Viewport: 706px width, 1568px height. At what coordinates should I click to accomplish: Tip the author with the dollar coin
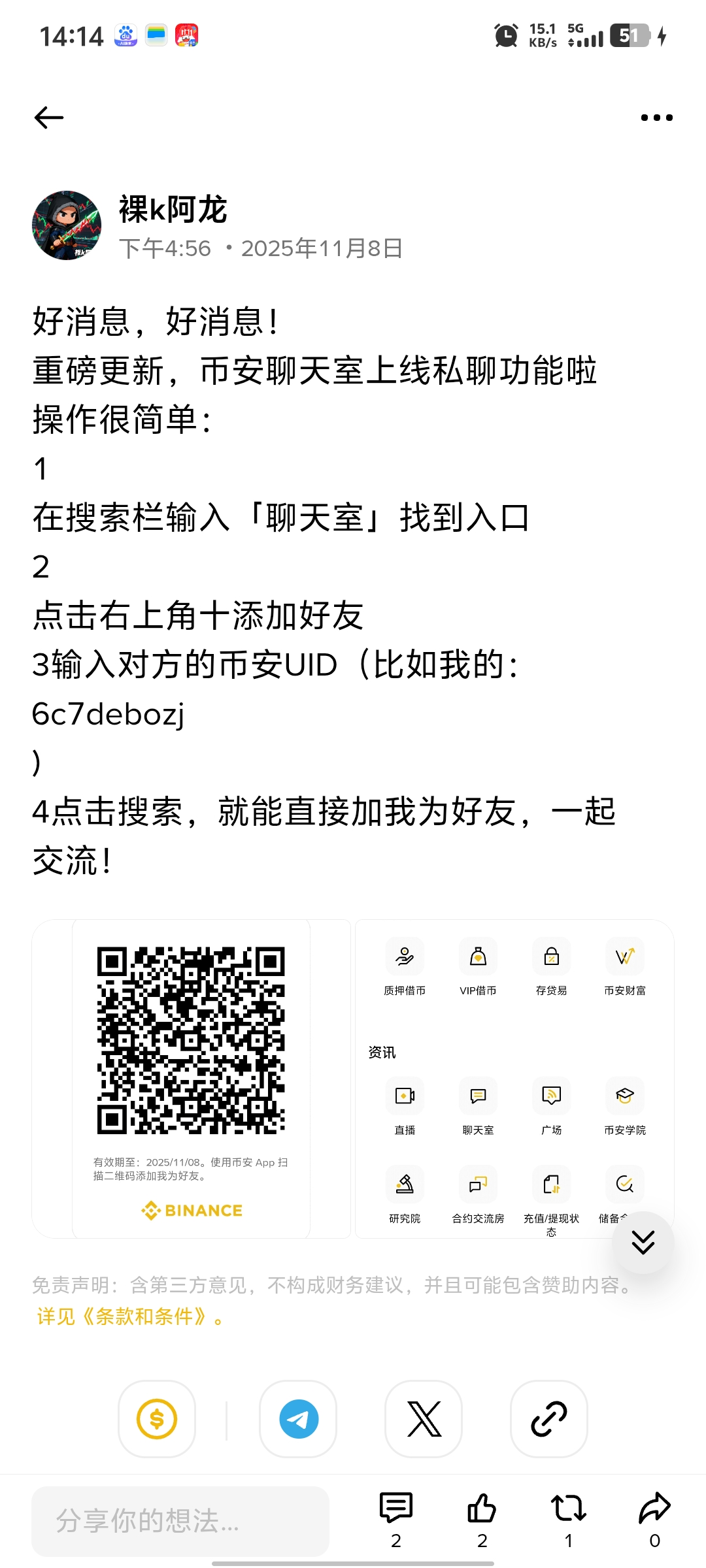click(x=157, y=1419)
